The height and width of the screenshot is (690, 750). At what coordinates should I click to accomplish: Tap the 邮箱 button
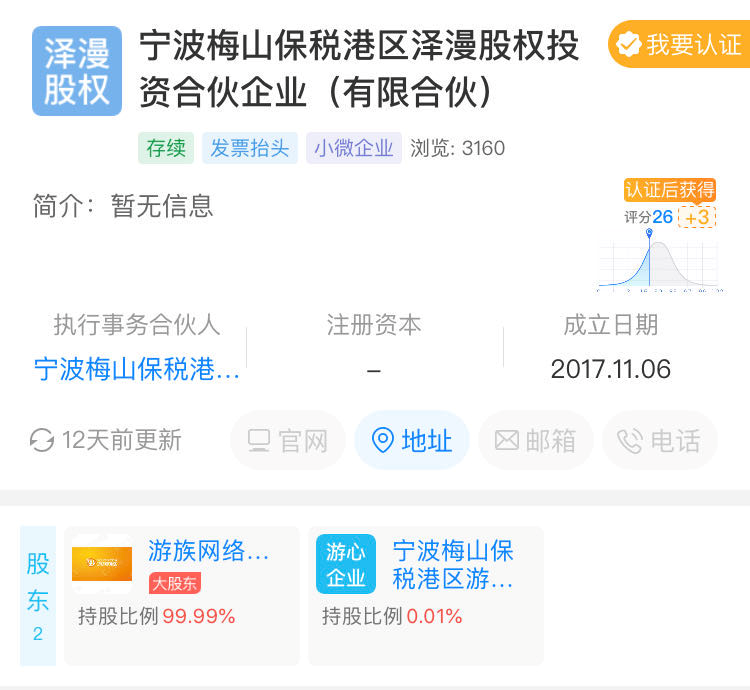(x=535, y=440)
